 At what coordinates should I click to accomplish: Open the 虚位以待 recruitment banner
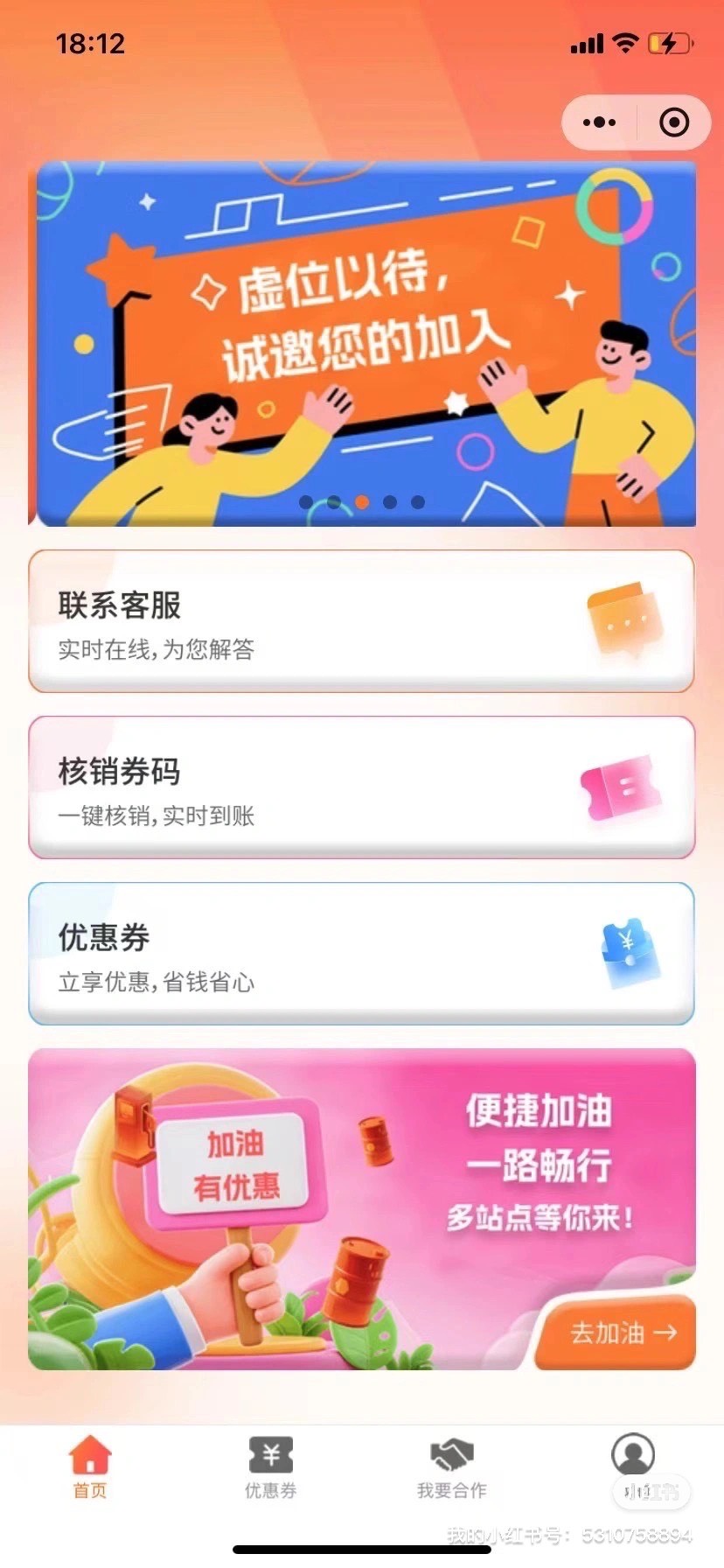pyautogui.click(x=362, y=343)
